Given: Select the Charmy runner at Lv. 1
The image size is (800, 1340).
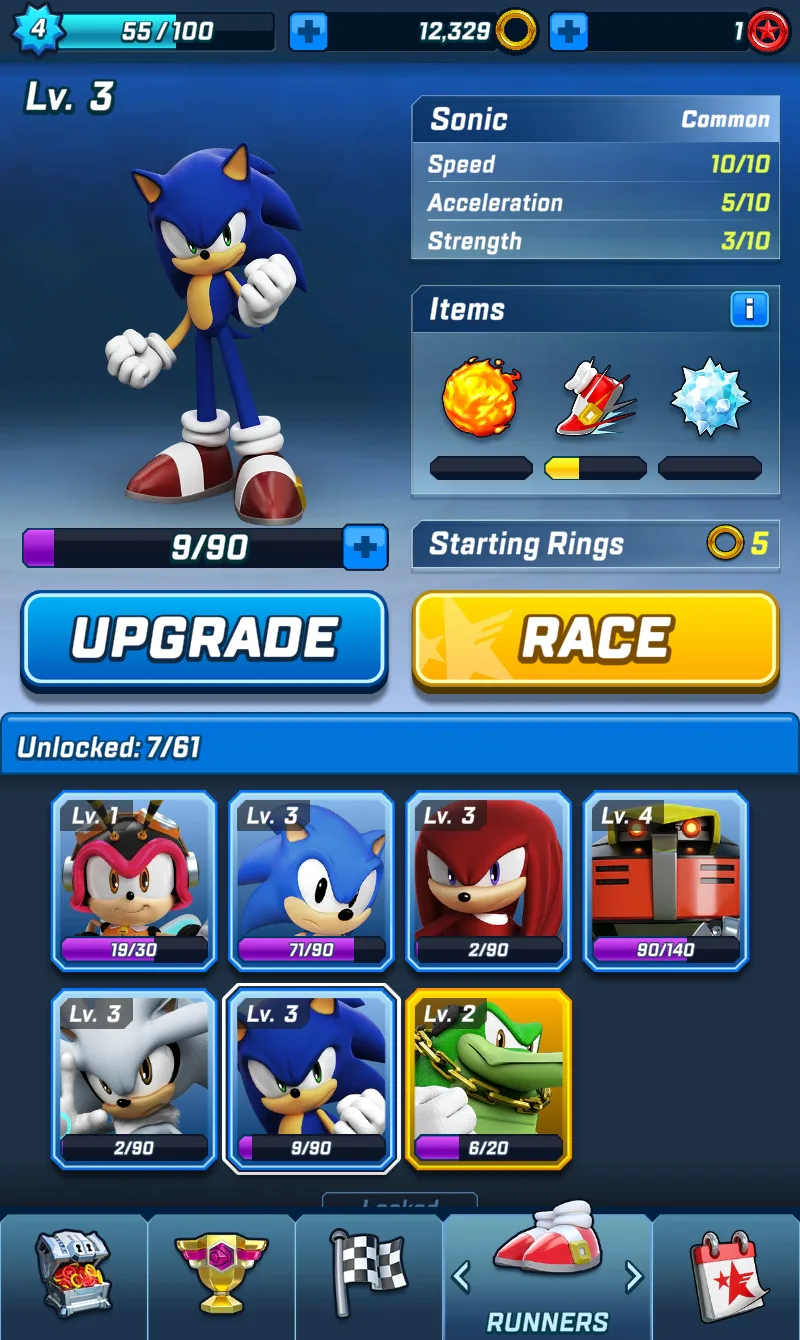Looking at the screenshot, I should pos(134,882).
